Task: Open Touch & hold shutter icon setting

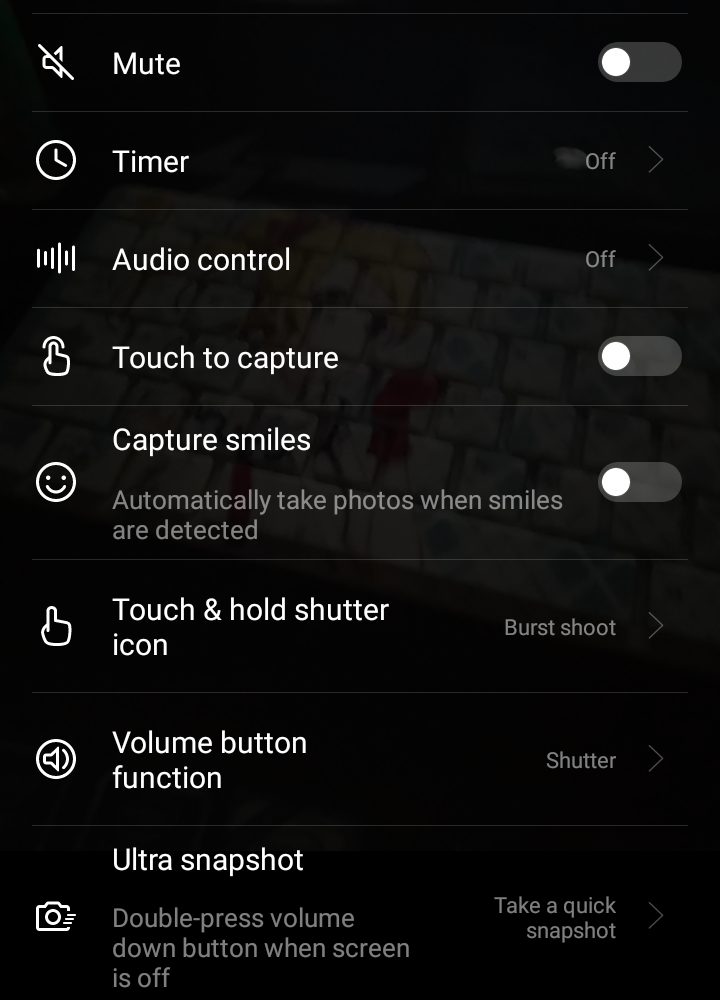Action: click(360, 627)
